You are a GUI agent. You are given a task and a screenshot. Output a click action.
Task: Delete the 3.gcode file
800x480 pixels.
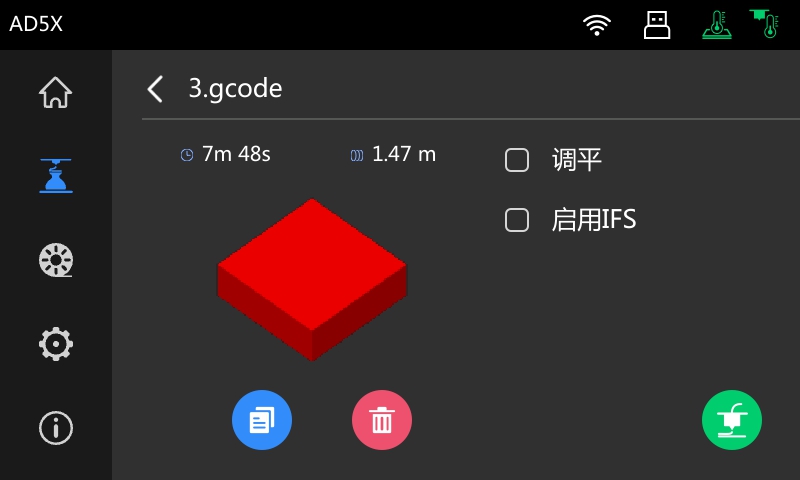(x=382, y=420)
